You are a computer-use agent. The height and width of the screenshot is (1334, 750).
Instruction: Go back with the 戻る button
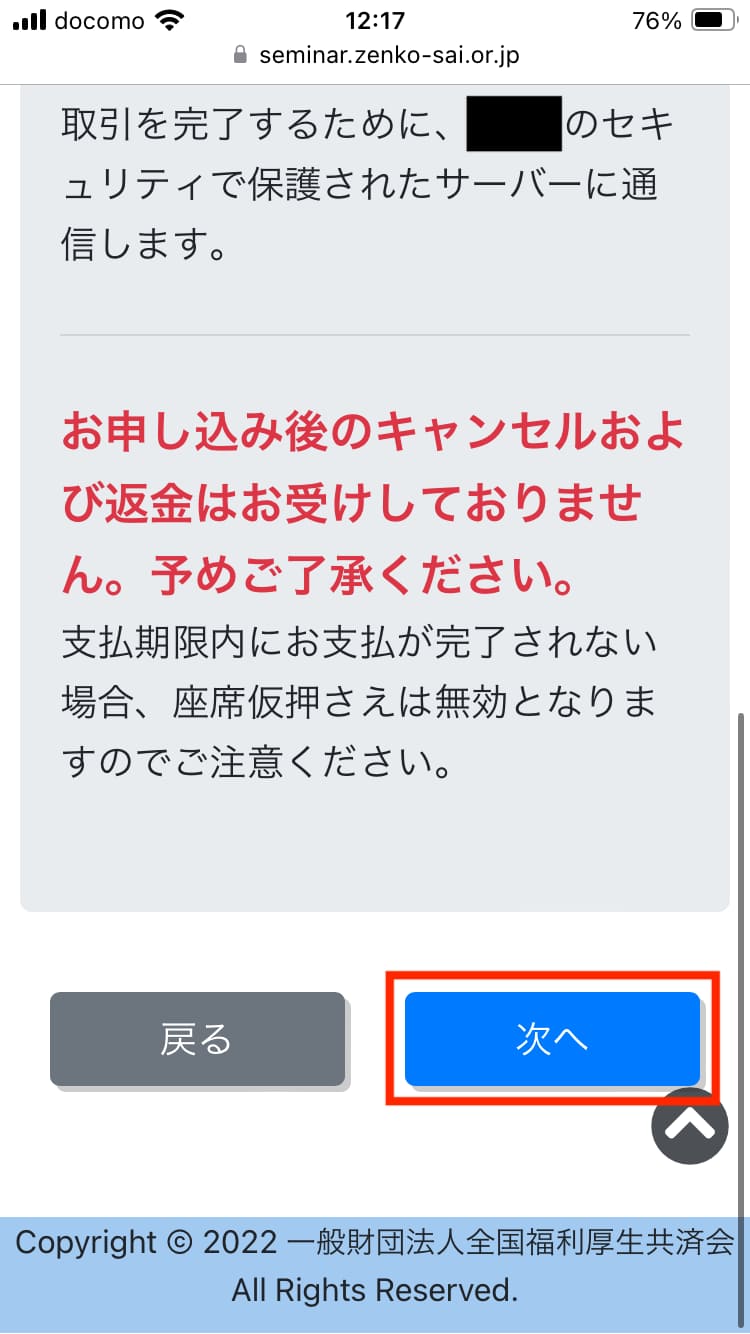(x=197, y=1039)
